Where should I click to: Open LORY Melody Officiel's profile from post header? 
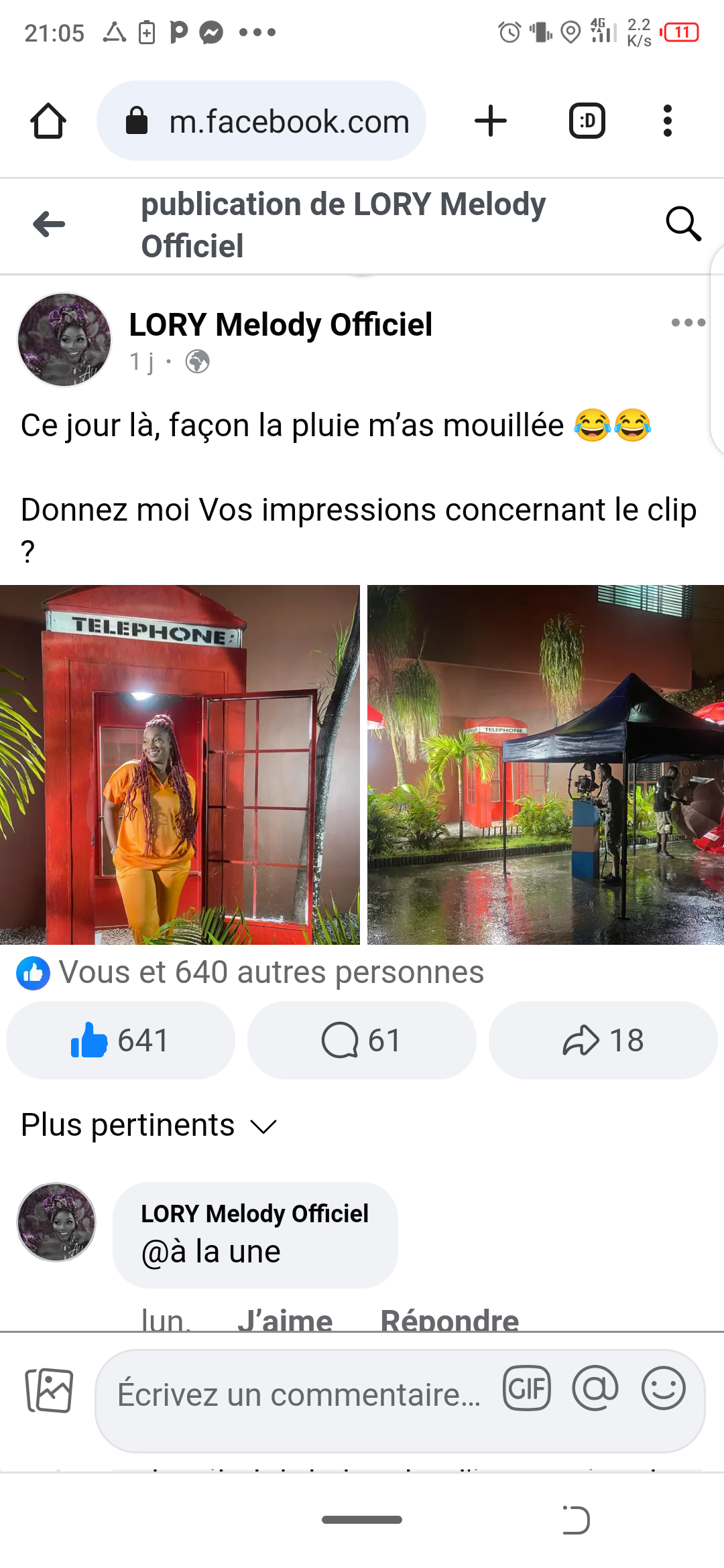[x=280, y=325]
